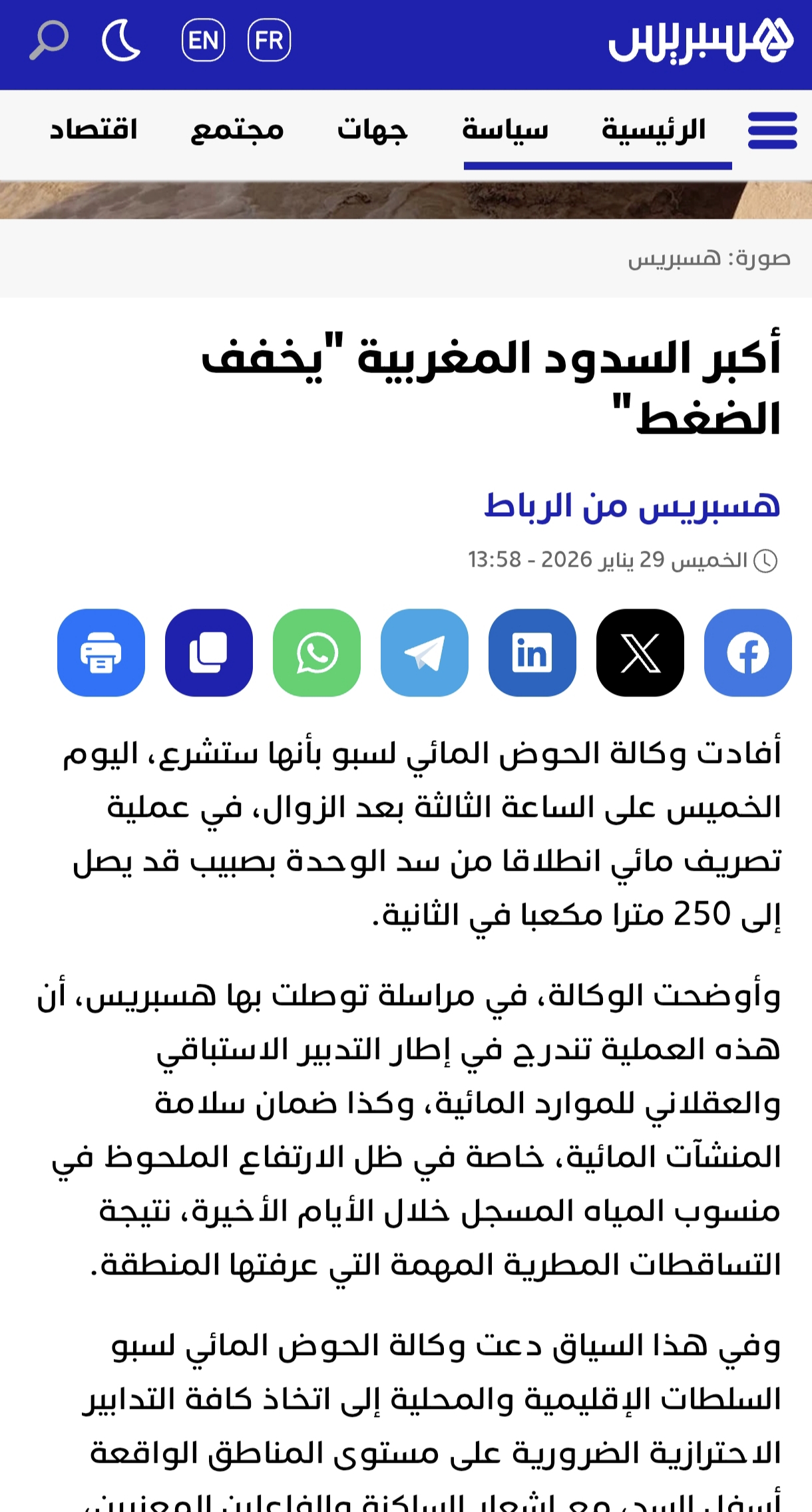Switch to the مجتمع section
The image size is (812, 1512).
point(237,129)
